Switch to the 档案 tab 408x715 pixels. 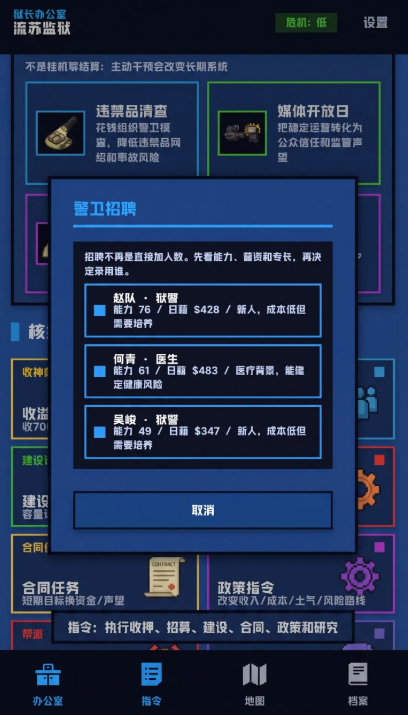point(358,684)
